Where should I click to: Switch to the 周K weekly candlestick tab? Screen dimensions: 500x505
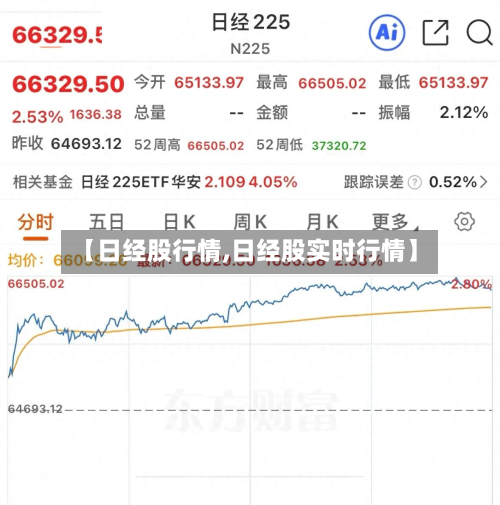pyautogui.click(x=250, y=222)
